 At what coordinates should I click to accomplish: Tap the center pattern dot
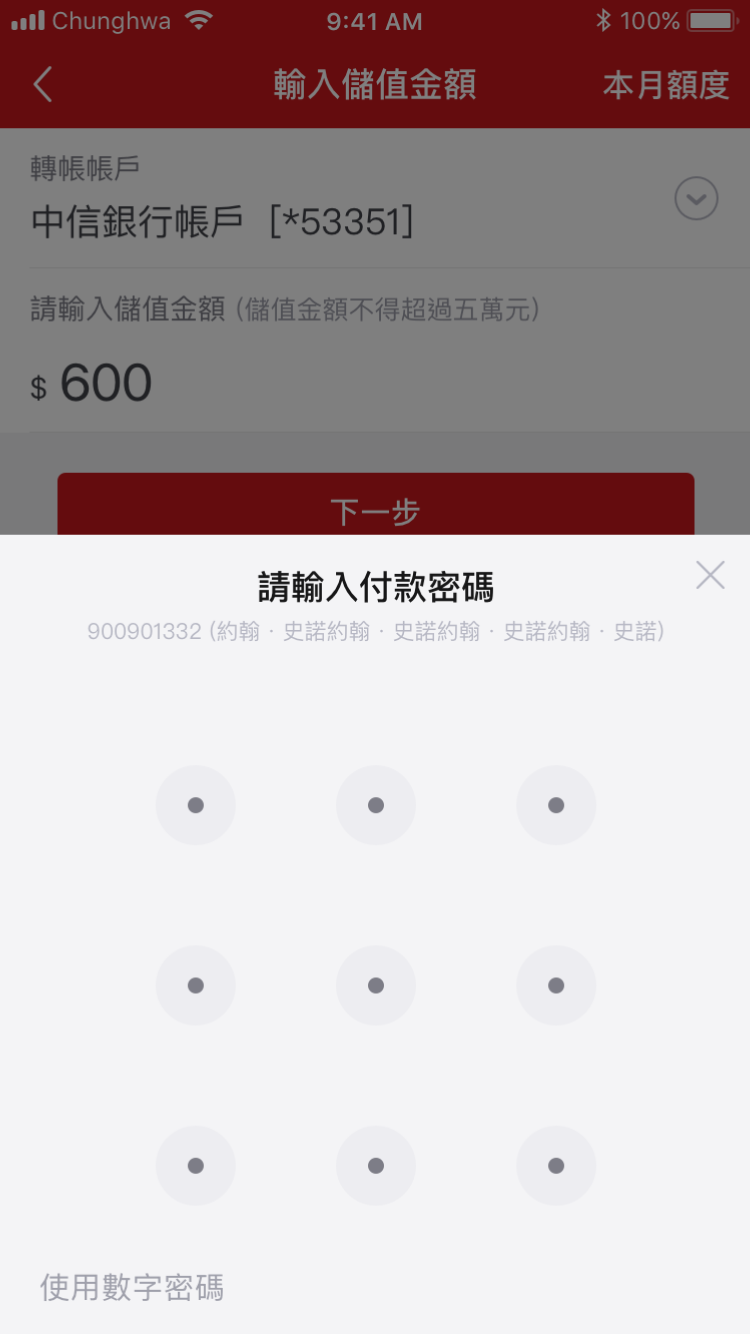click(x=376, y=985)
